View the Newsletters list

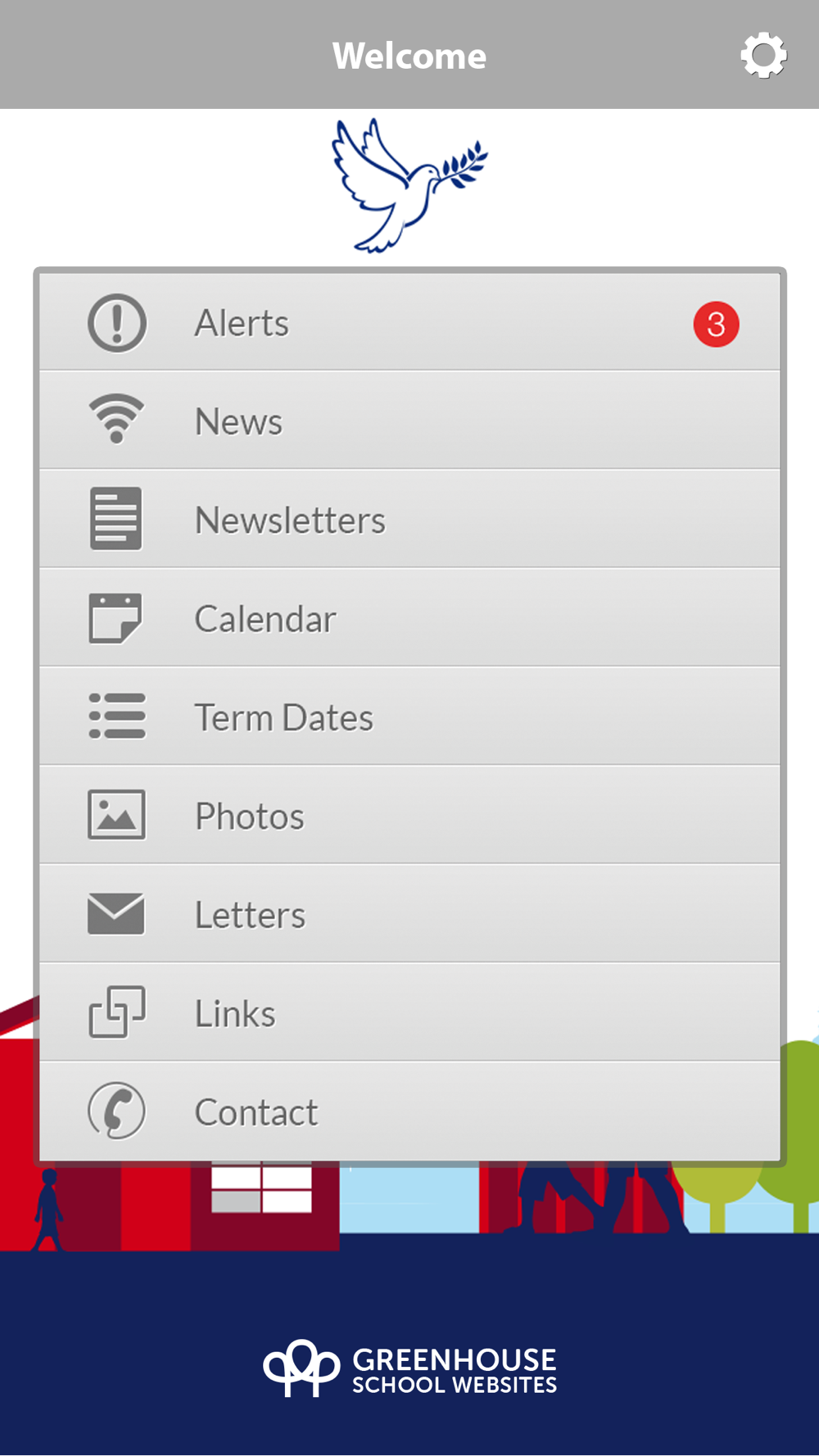click(409, 519)
